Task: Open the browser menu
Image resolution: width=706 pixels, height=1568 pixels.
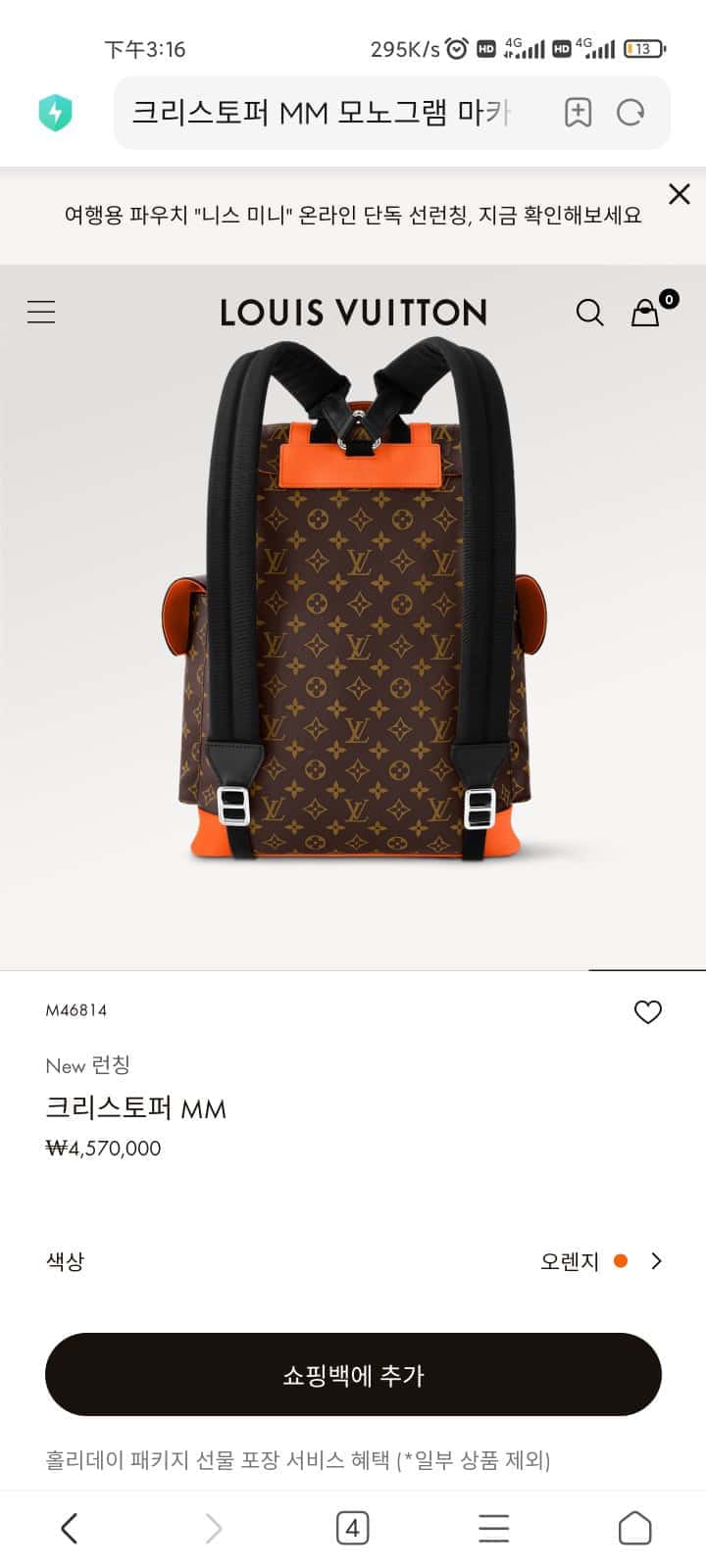Action: [493, 1528]
